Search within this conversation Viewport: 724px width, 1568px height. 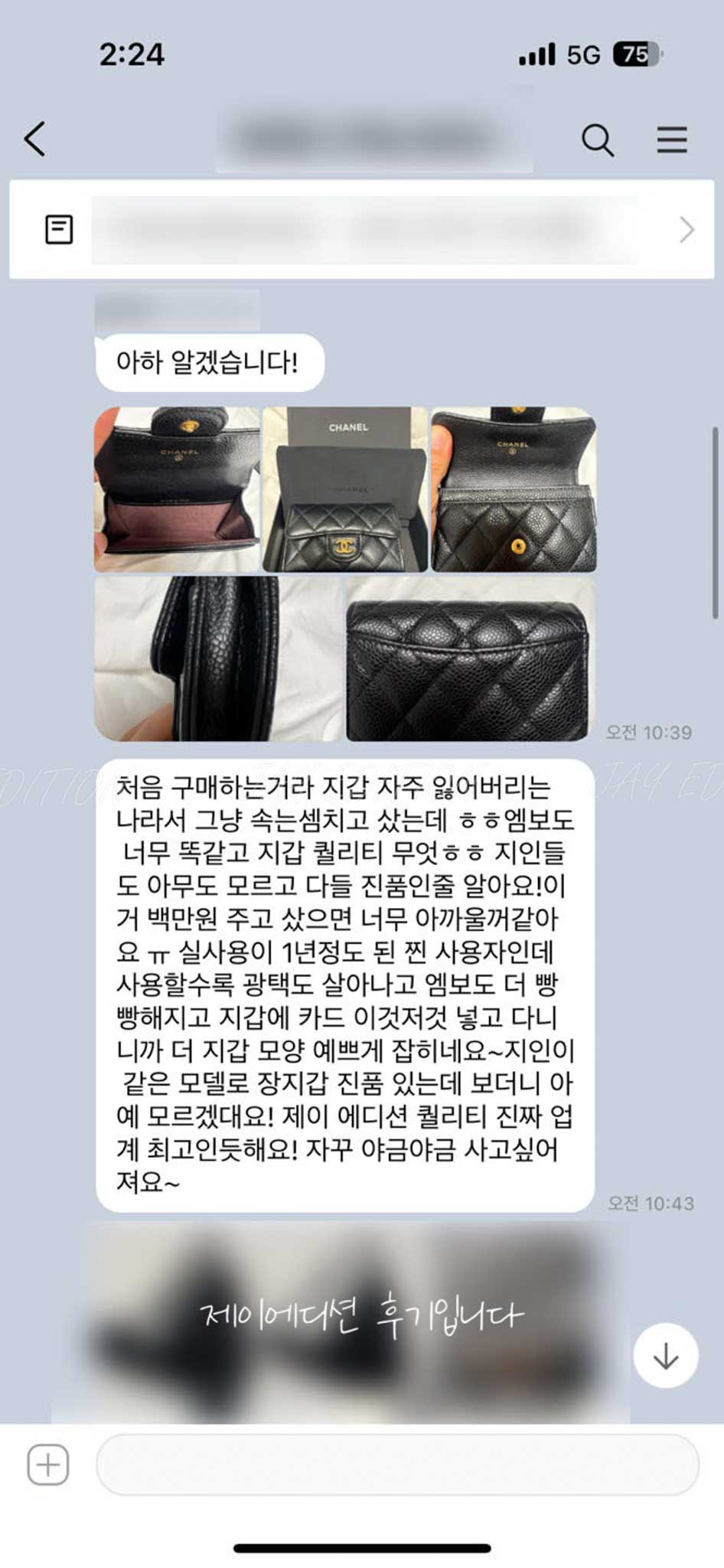pos(597,140)
